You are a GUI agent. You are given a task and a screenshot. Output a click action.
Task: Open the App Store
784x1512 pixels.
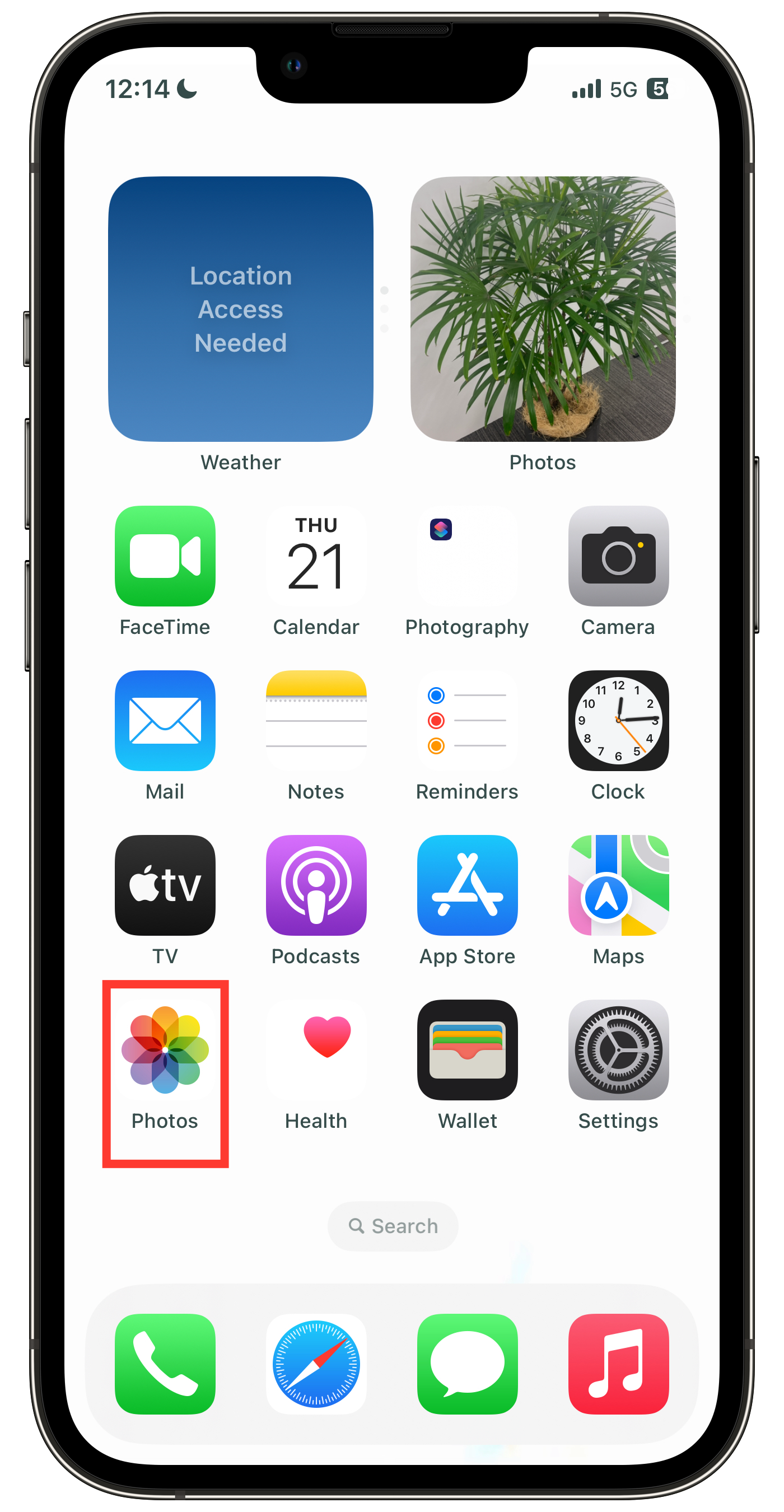(x=467, y=885)
